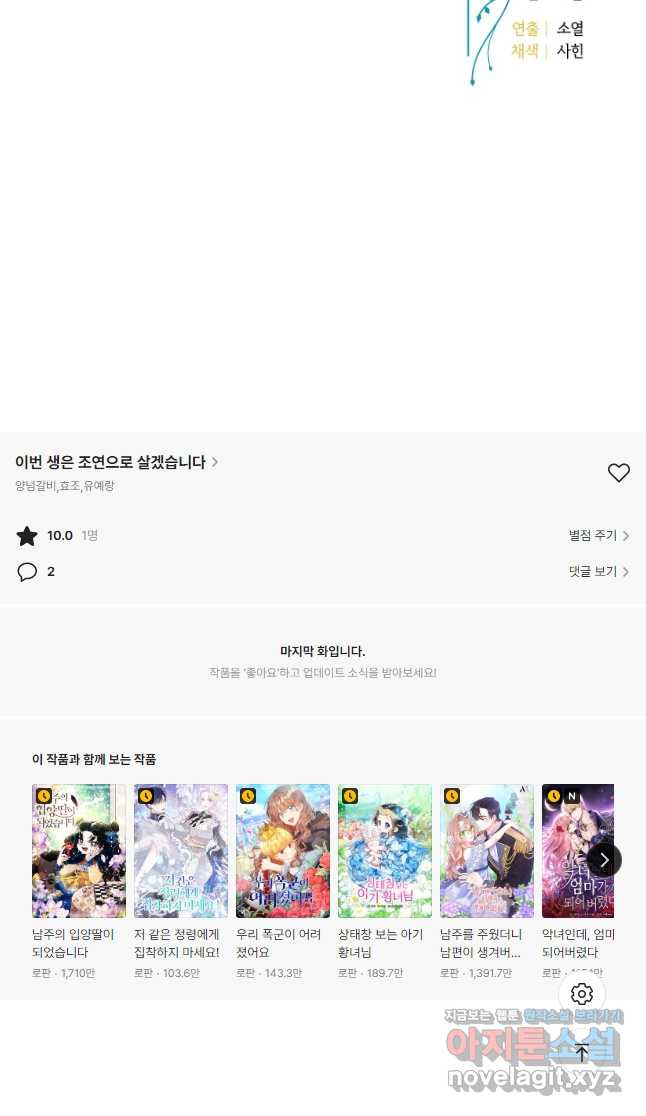
Task: Like this series with the heart icon
Action: point(619,473)
